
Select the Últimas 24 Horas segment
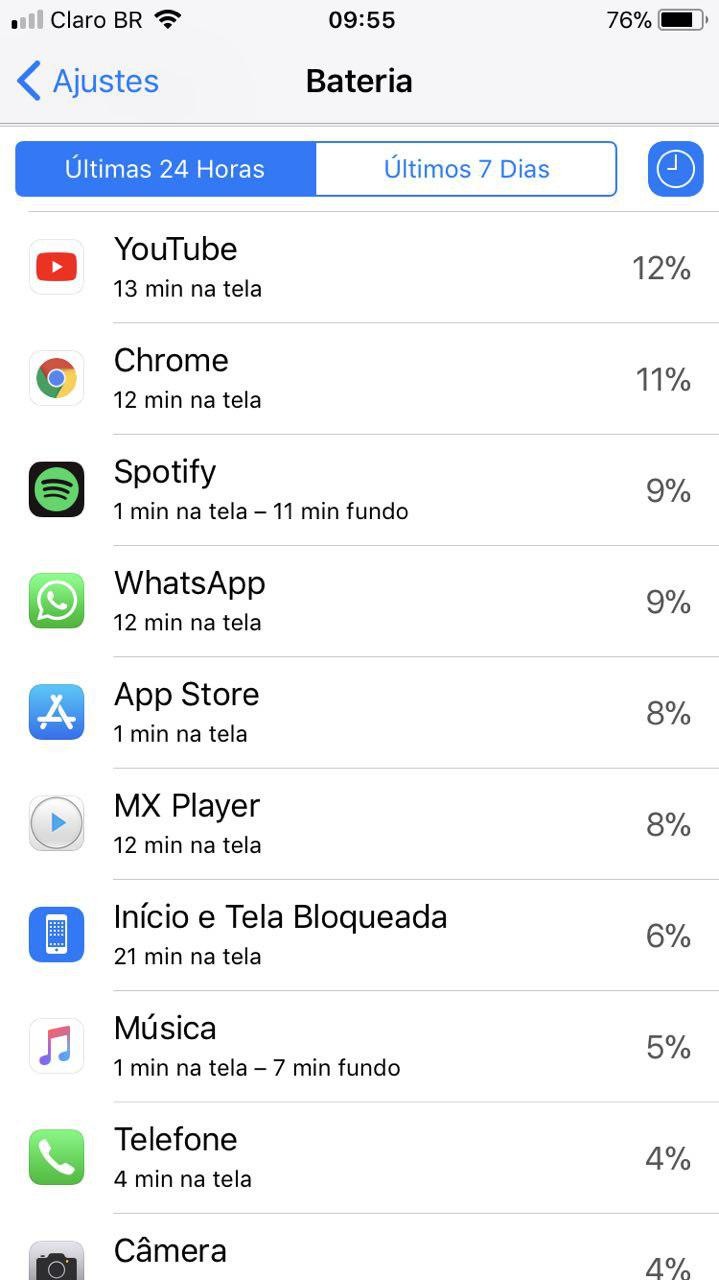point(165,169)
